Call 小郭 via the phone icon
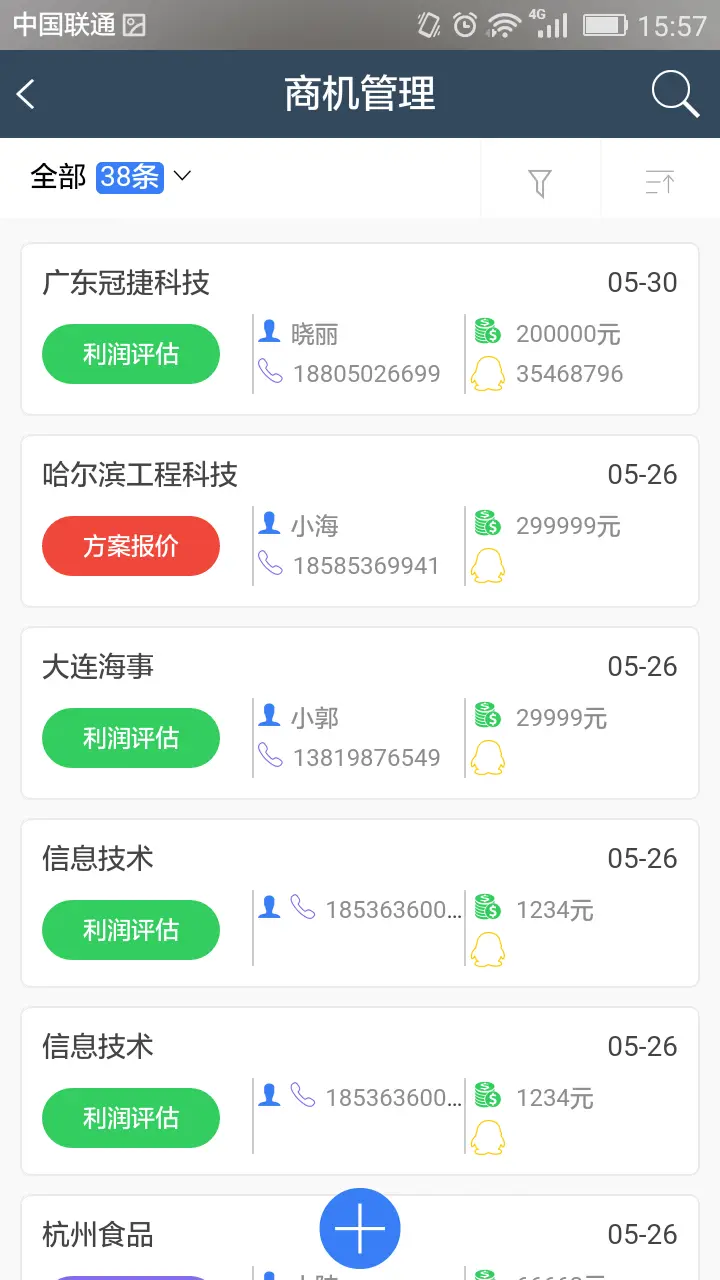The image size is (720, 1280). pos(270,756)
